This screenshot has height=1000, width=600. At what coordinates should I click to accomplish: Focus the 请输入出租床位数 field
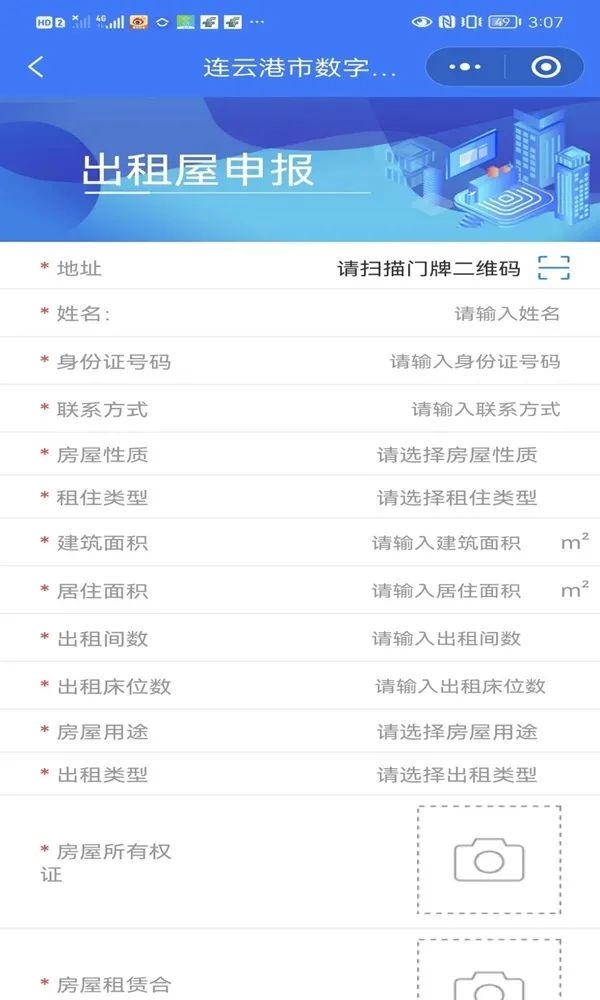pos(460,686)
